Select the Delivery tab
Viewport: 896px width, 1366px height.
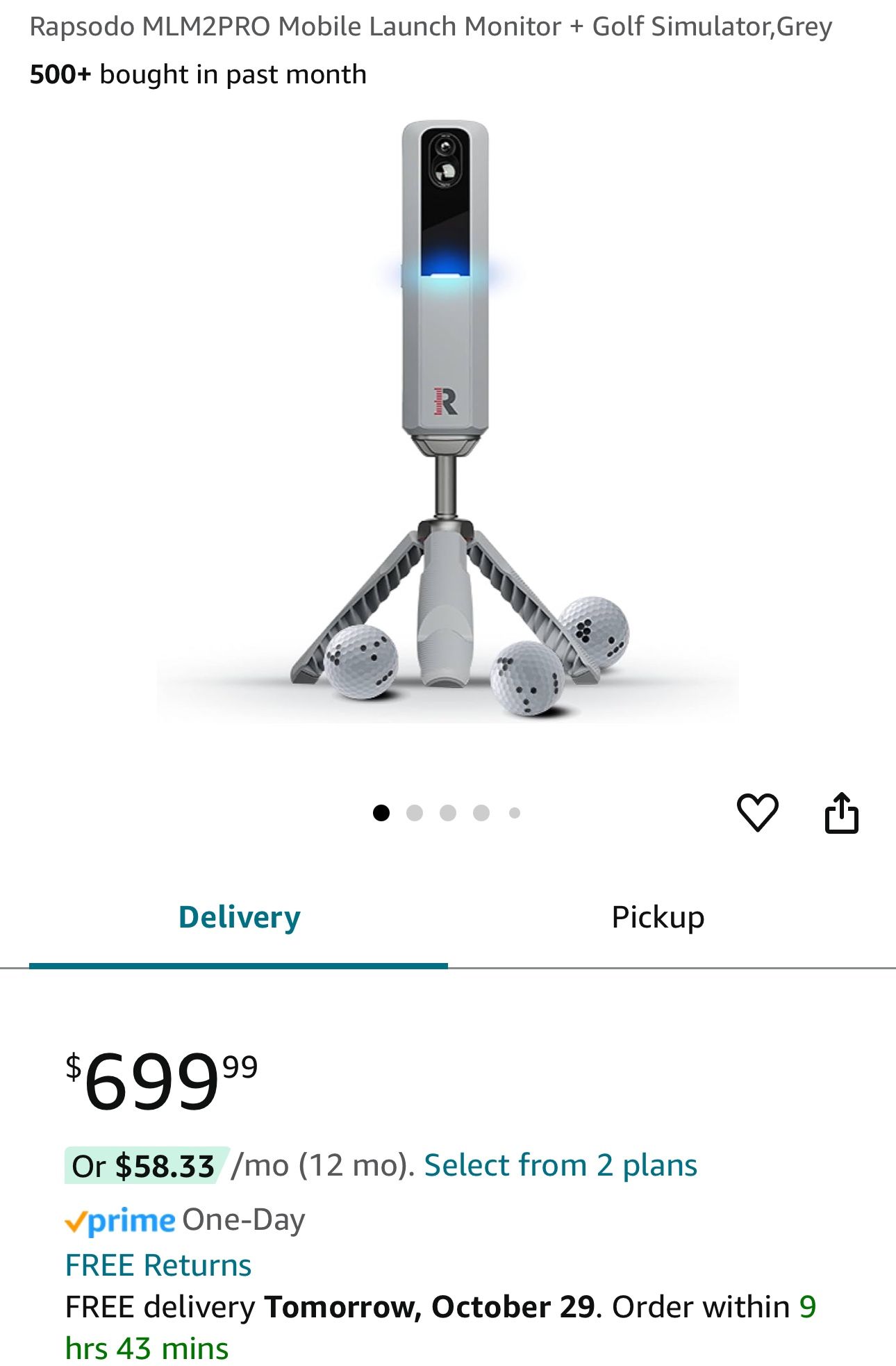pos(239,917)
